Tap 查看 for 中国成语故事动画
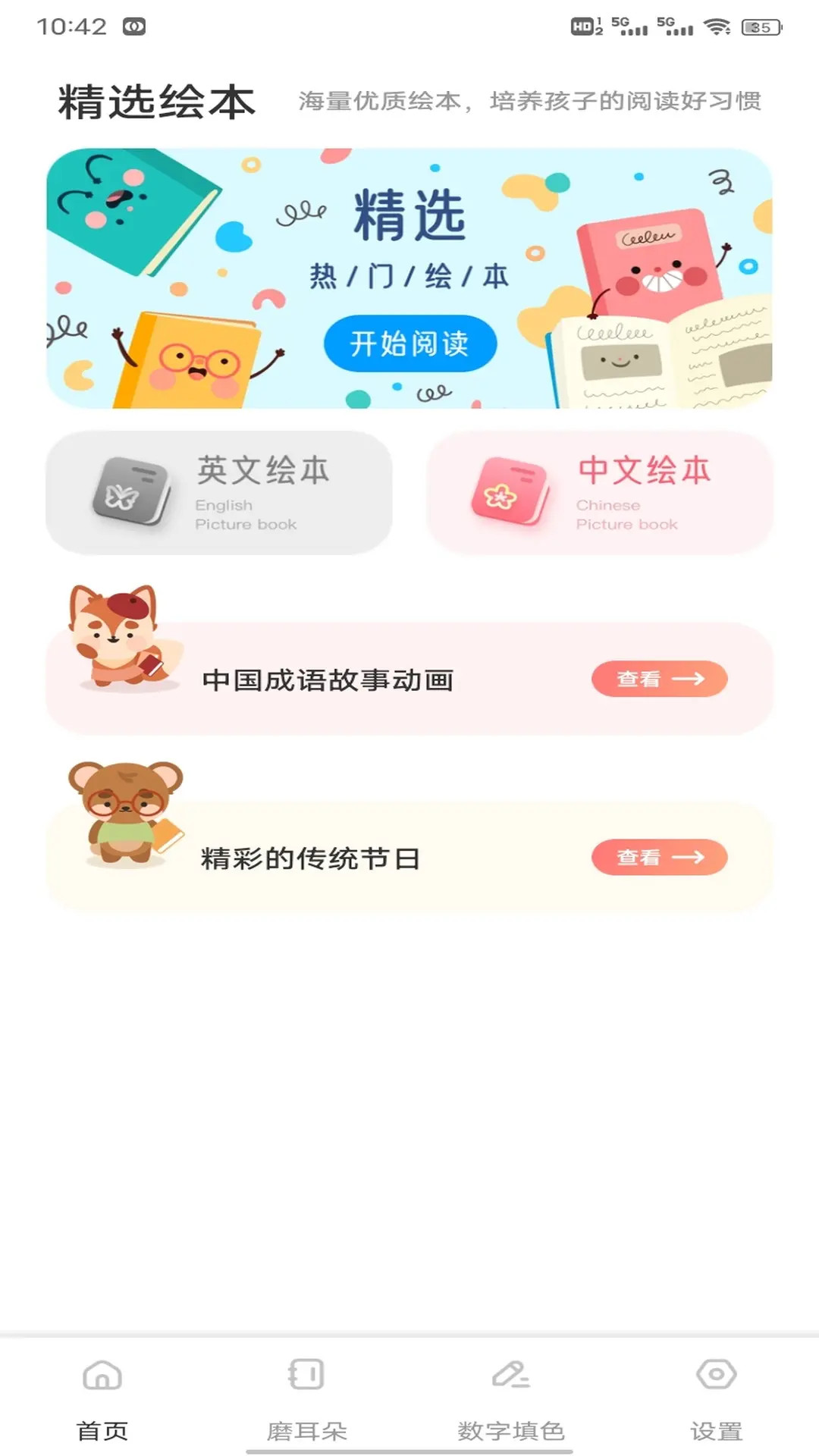The height and width of the screenshot is (1456, 819). click(658, 679)
